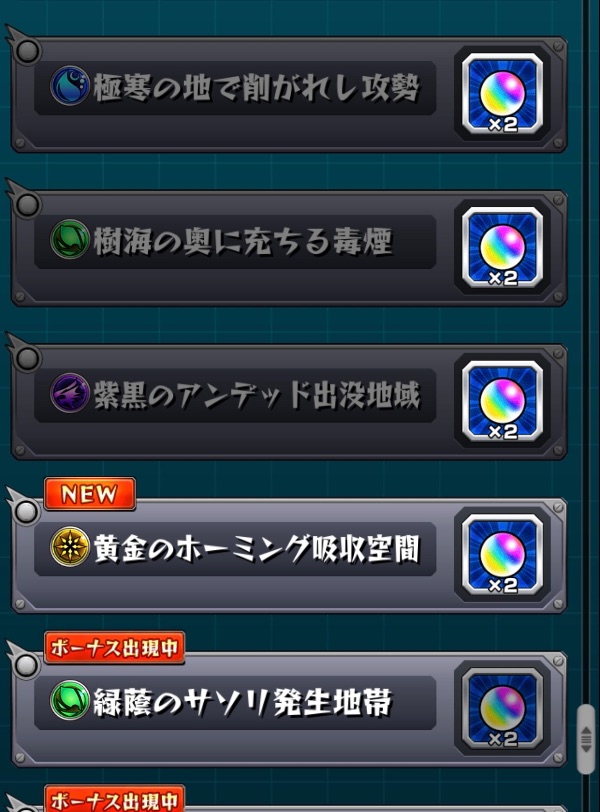Open quest 極寒の地で削がれし攻勢
This screenshot has width=600, height=812.
(x=240, y=91)
